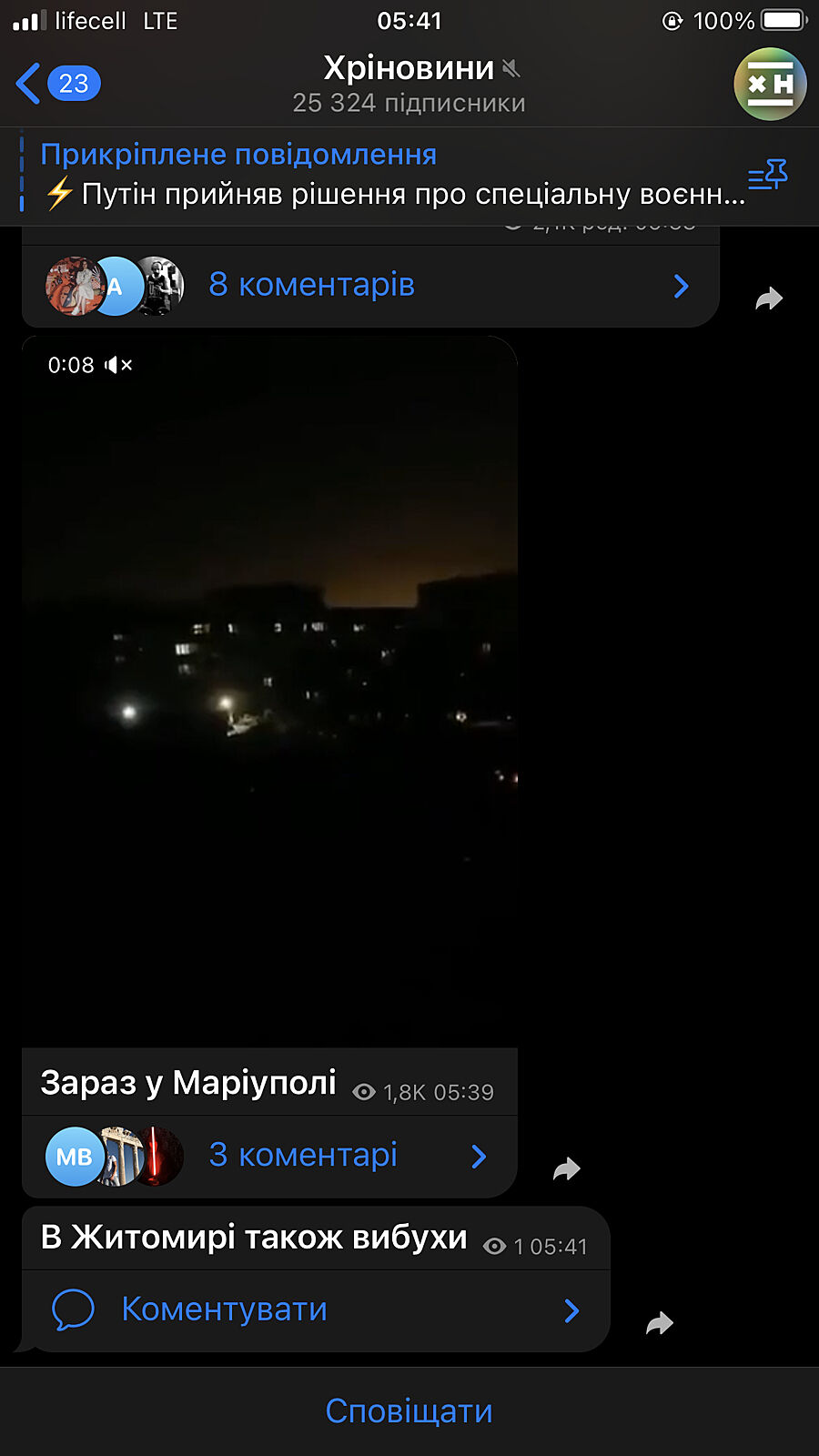Go back to the chat list
This screenshot has width=819, height=1456.
point(56,84)
